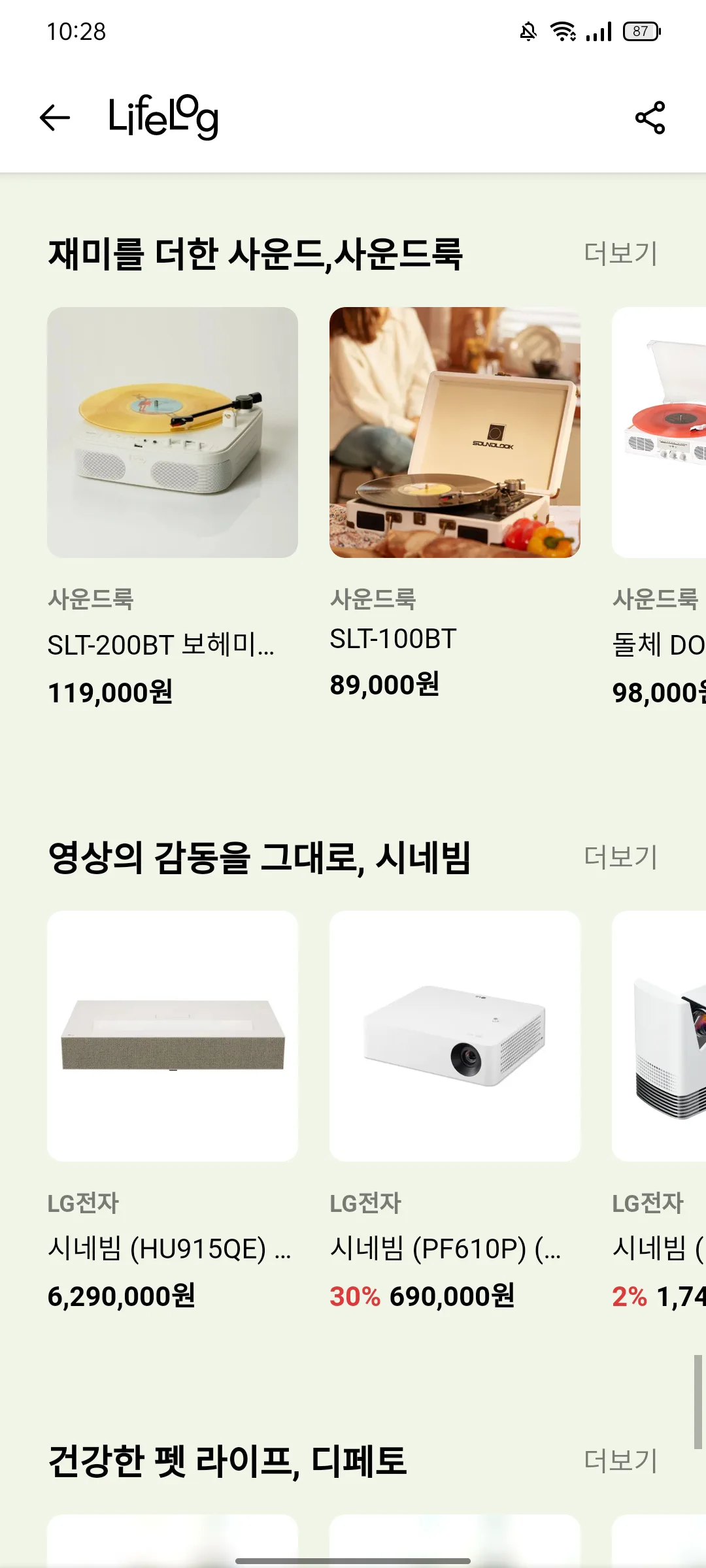Tap the share icon at top right
Screen dimensions: 706x1568
pyautogui.click(x=648, y=118)
